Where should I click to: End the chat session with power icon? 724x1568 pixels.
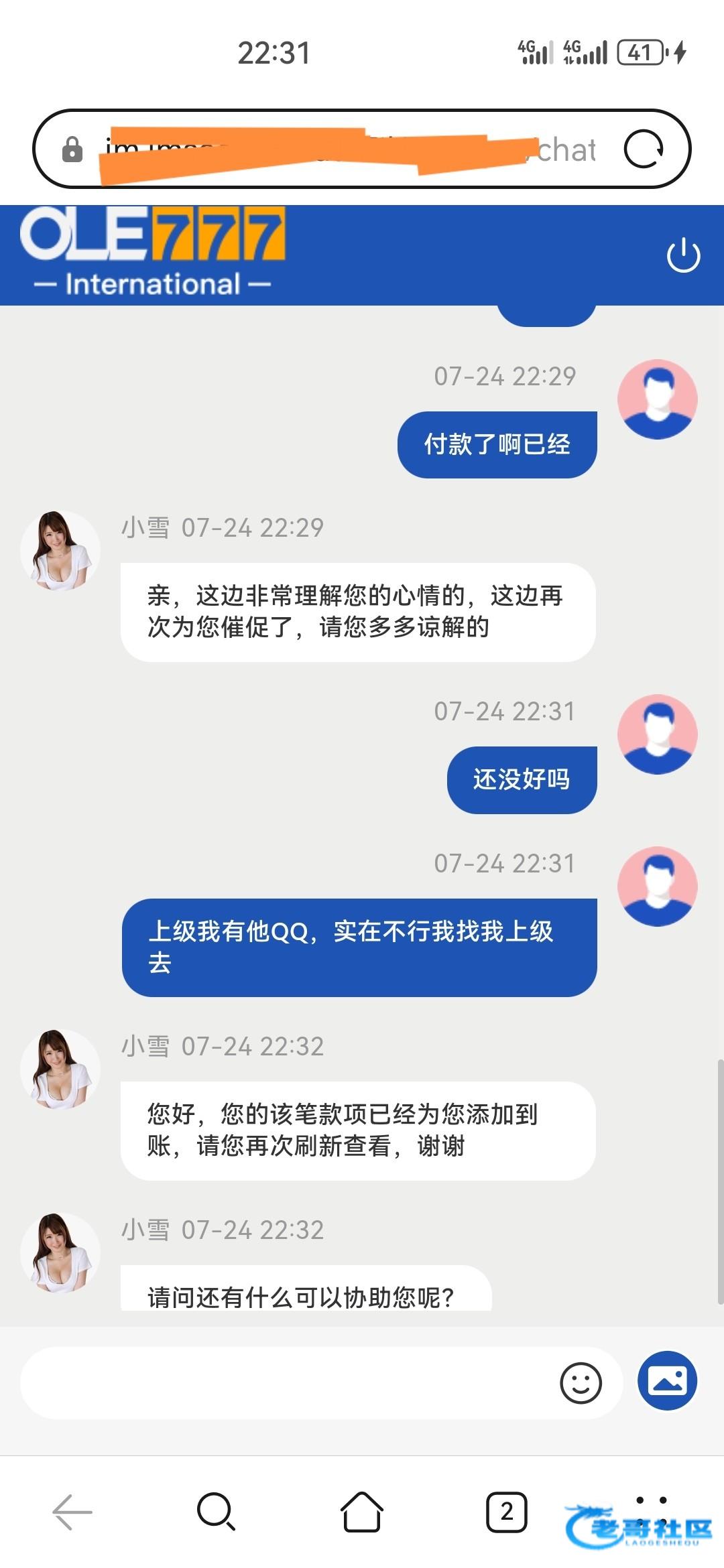683,255
